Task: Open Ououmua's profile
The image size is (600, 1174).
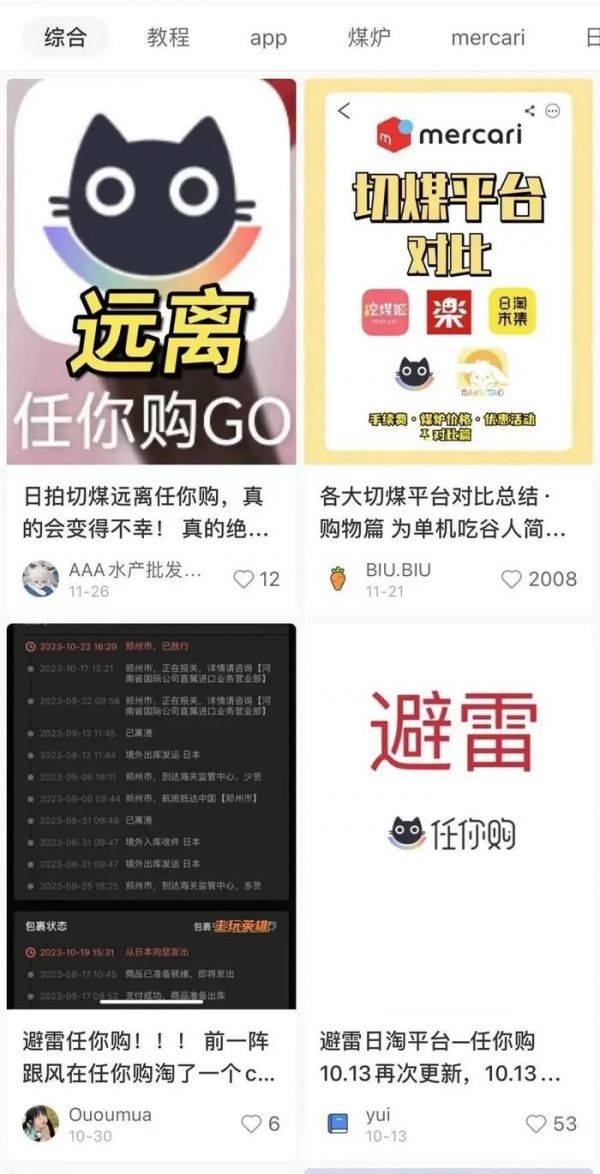Action: coord(41,1123)
